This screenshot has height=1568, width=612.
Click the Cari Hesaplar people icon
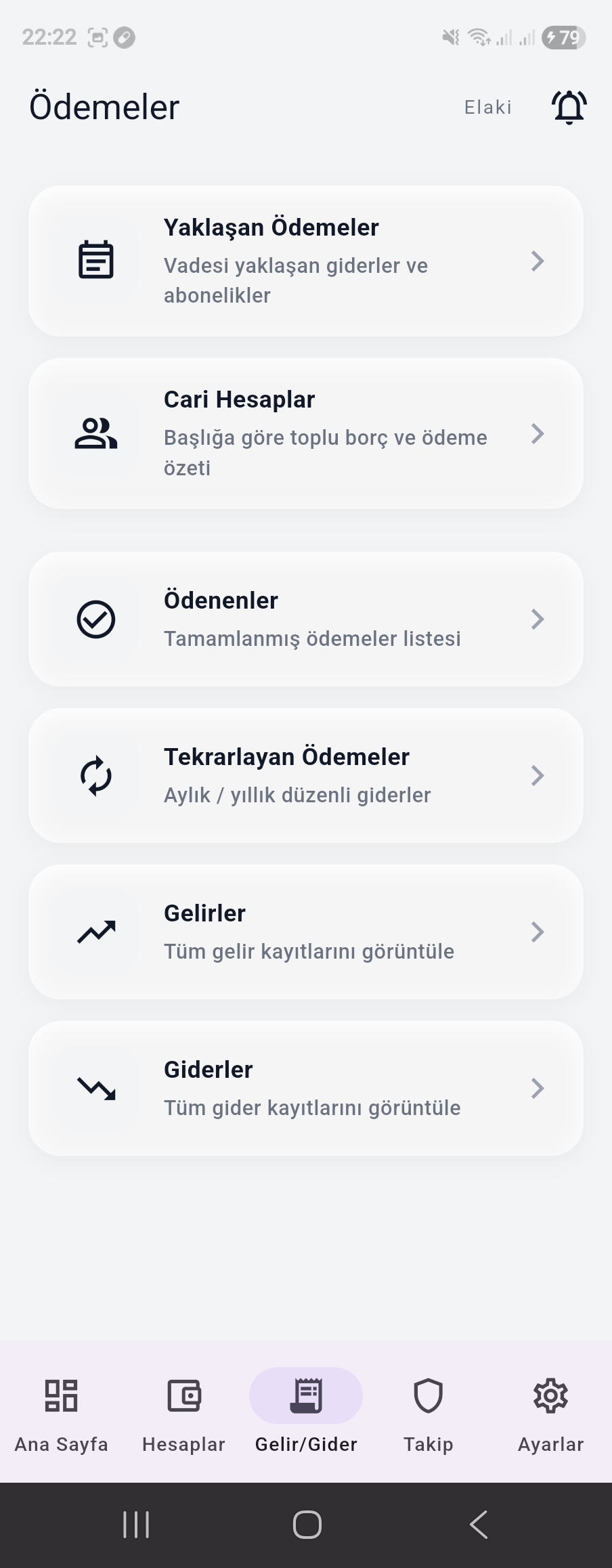(96, 434)
